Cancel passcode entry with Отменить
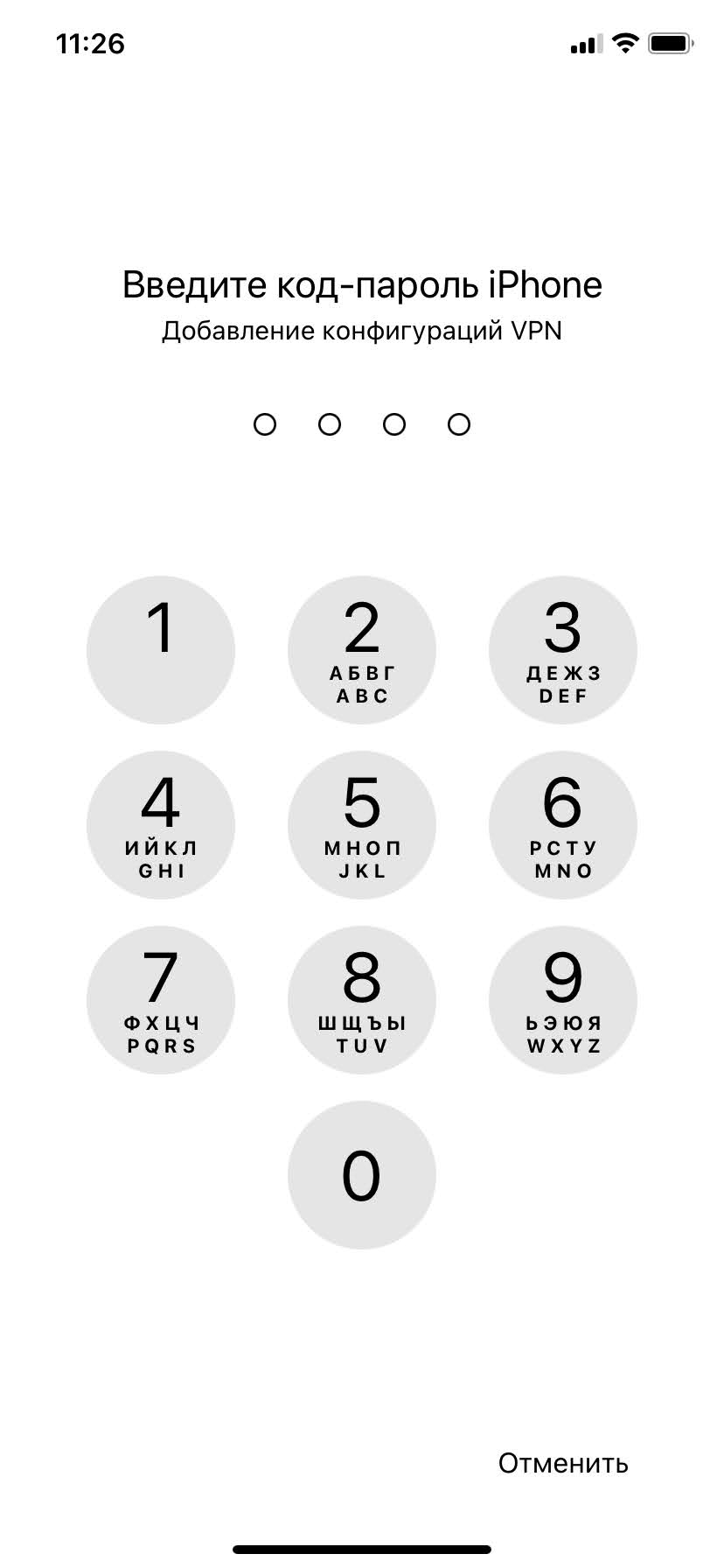The width and height of the screenshot is (724, 1568). click(x=563, y=1462)
